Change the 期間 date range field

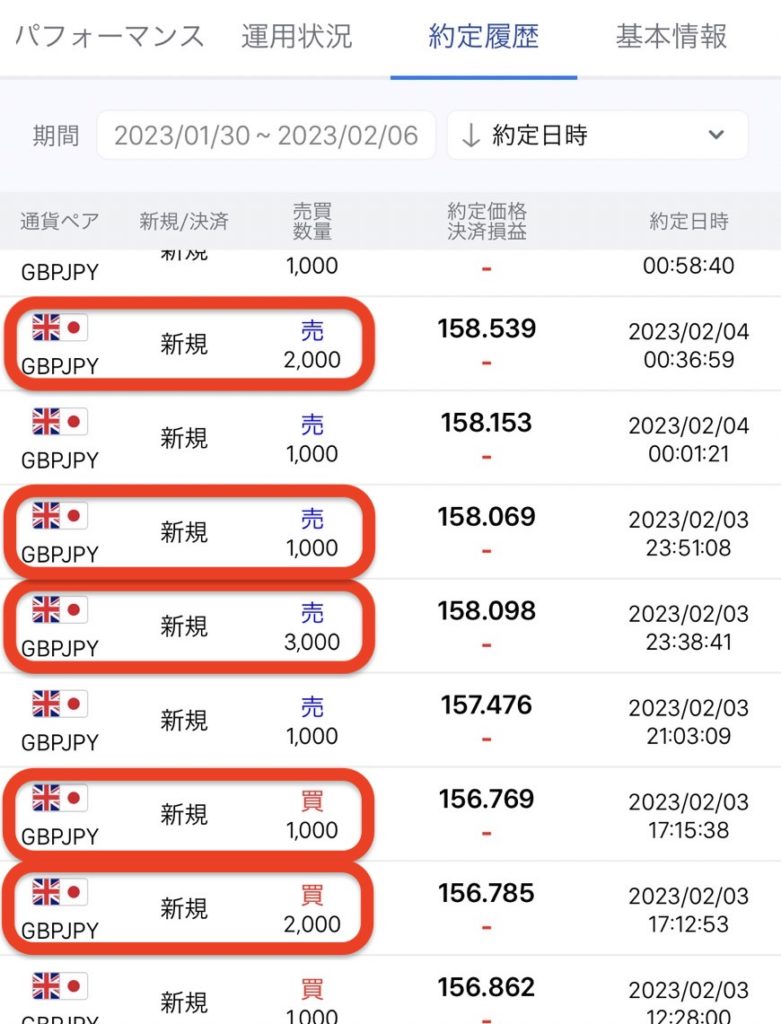pyautogui.click(x=266, y=136)
